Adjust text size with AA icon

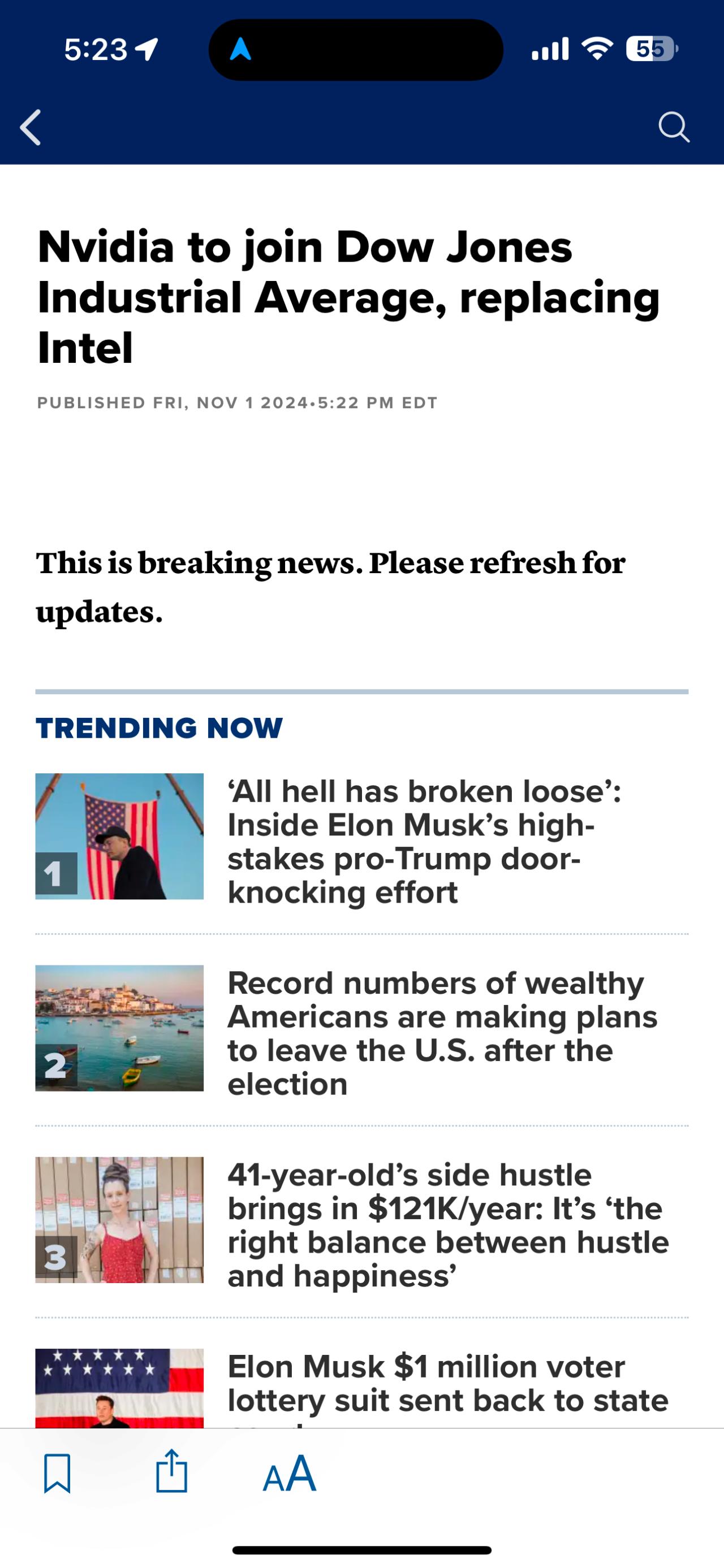click(x=289, y=1473)
